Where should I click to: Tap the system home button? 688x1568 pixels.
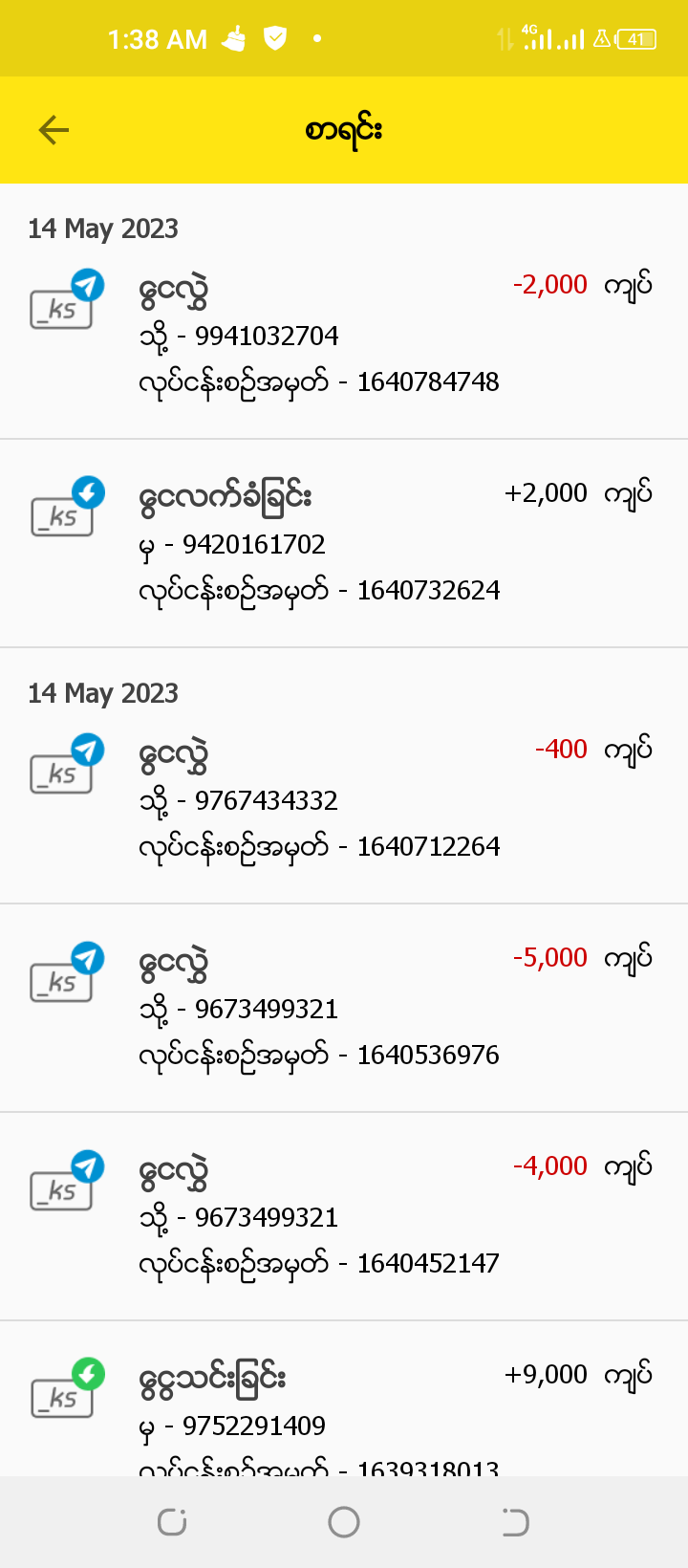tap(344, 1522)
